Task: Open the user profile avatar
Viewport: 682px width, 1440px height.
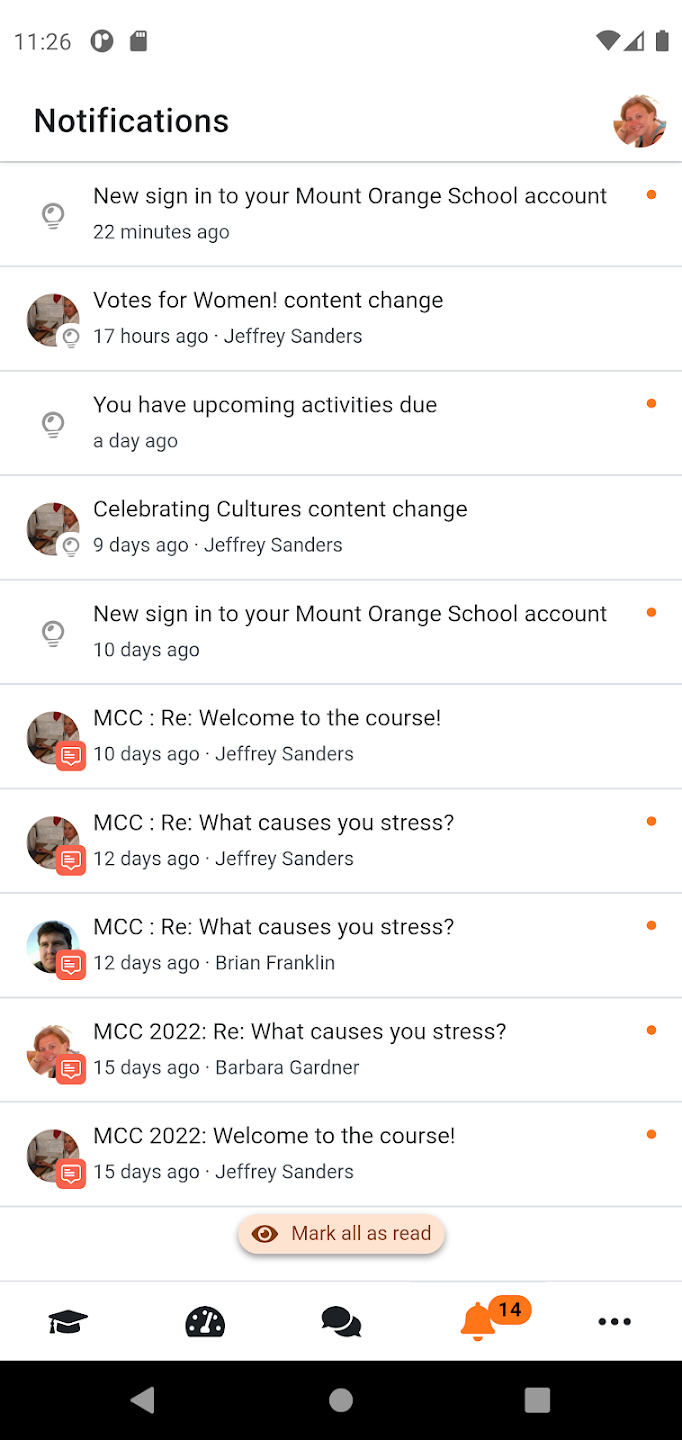Action: [x=639, y=121]
